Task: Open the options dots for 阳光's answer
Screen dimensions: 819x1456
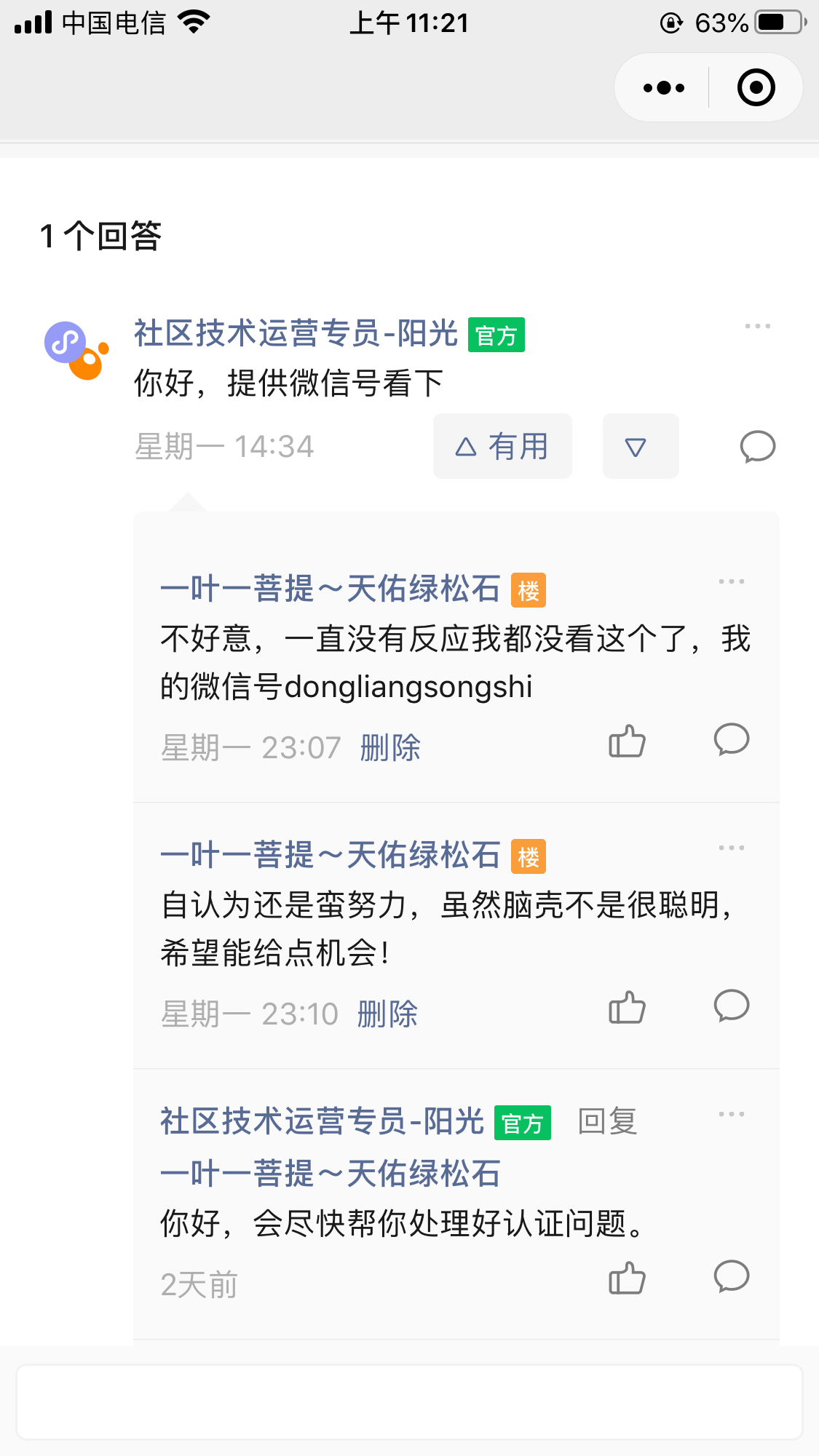Action: coord(758,326)
